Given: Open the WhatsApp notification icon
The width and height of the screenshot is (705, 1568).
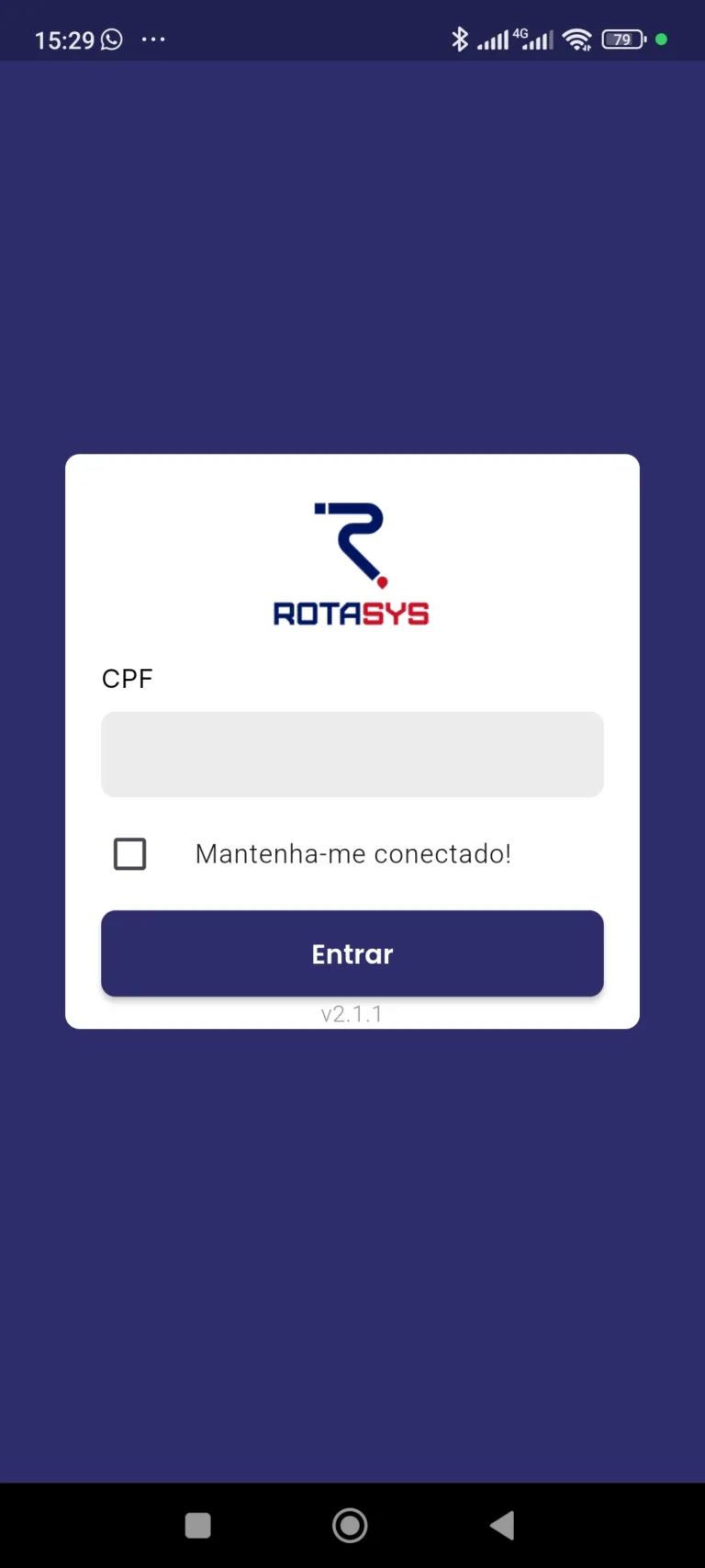Looking at the screenshot, I should (x=110, y=39).
